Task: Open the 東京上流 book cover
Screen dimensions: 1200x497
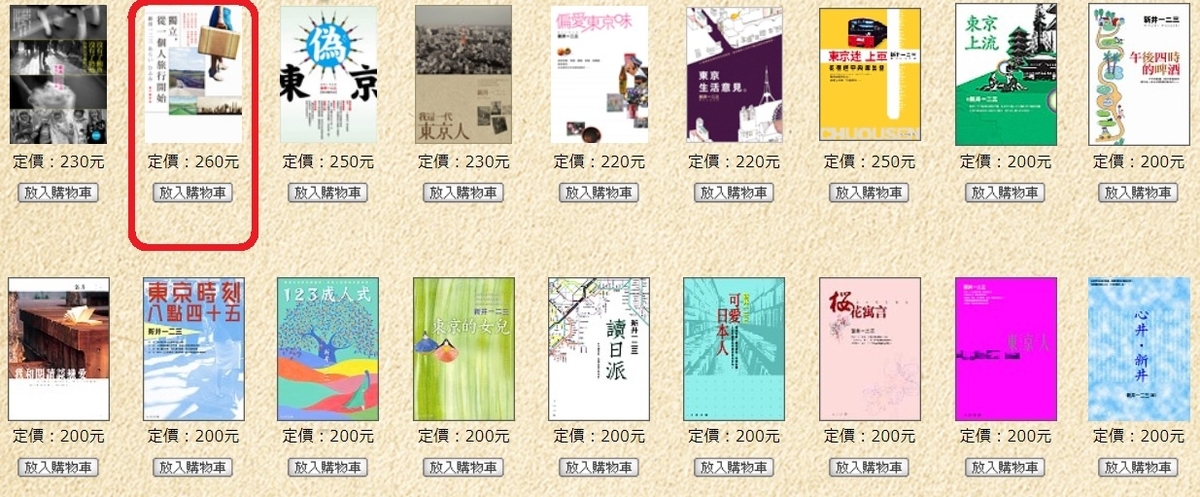Action: [x=1003, y=75]
